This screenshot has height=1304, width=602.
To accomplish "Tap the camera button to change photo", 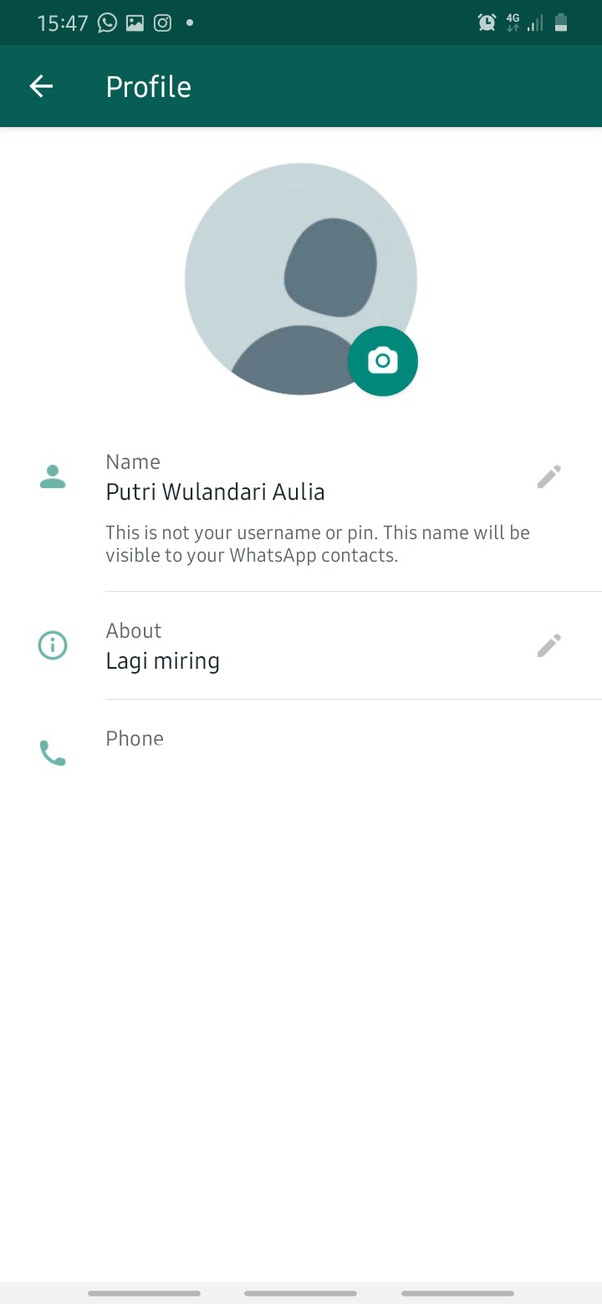I will click(x=382, y=361).
